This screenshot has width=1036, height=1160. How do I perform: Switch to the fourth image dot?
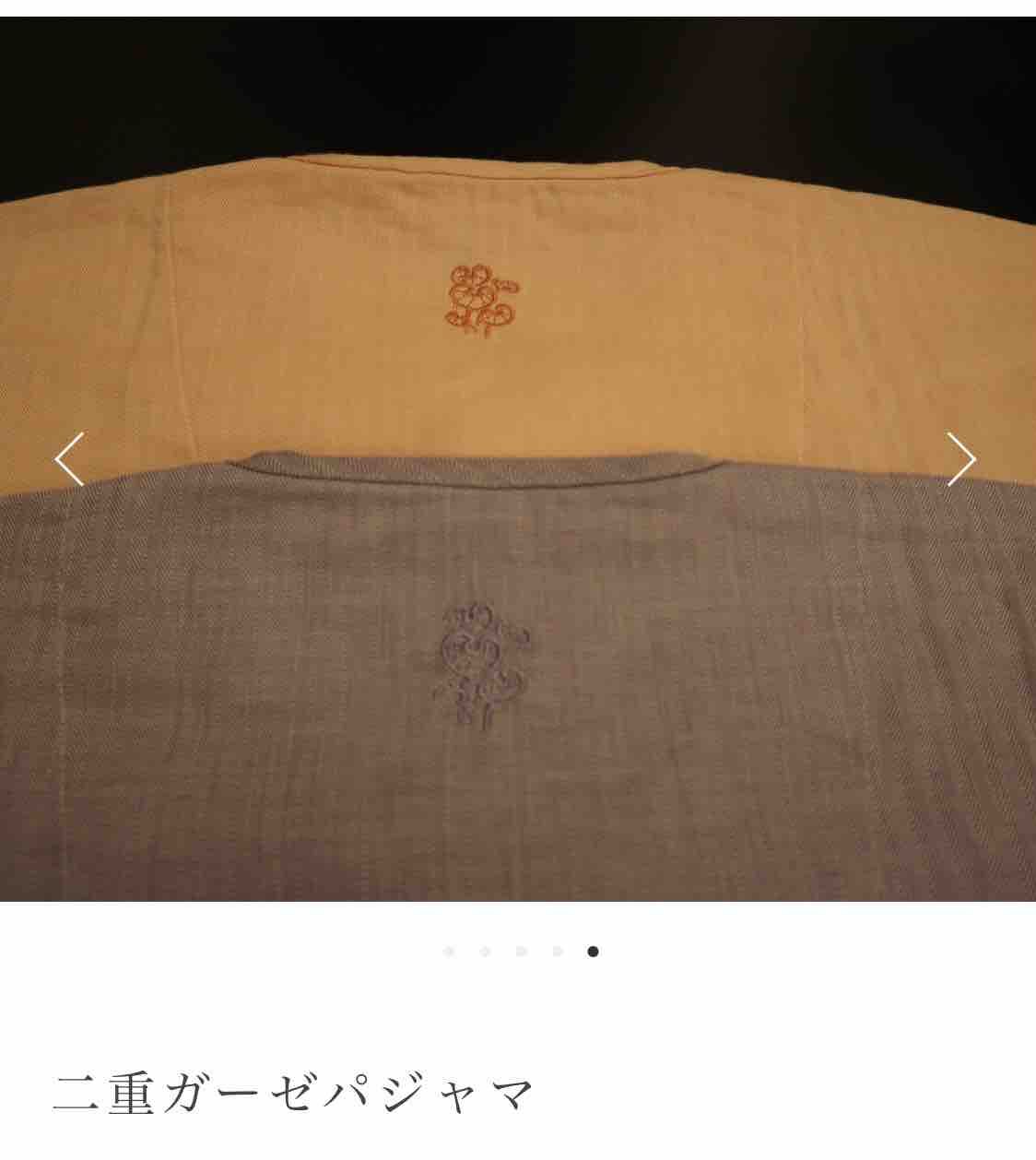tap(557, 952)
